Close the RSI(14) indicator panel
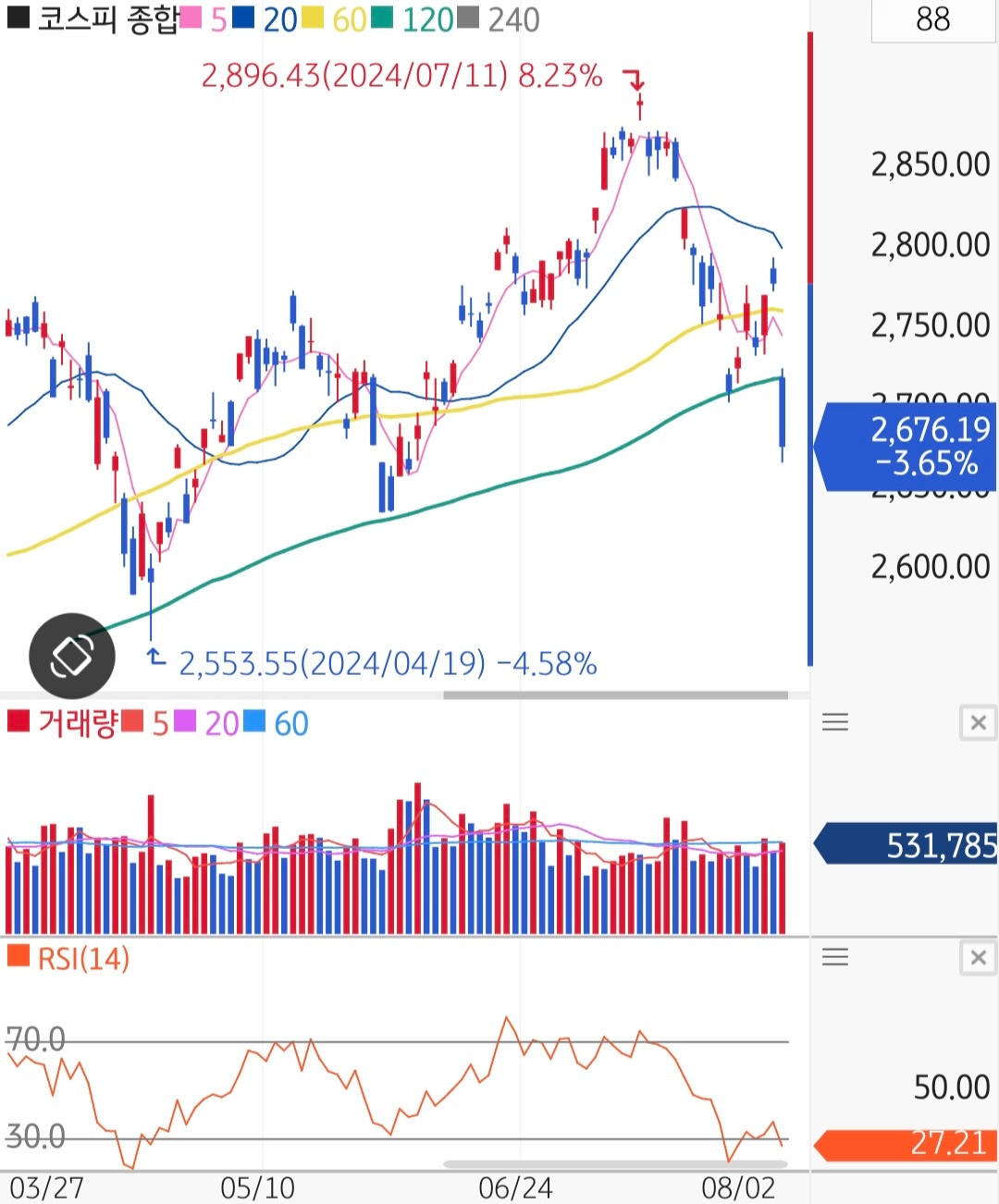The height and width of the screenshot is (1204, 999). (x=978, y=957)
